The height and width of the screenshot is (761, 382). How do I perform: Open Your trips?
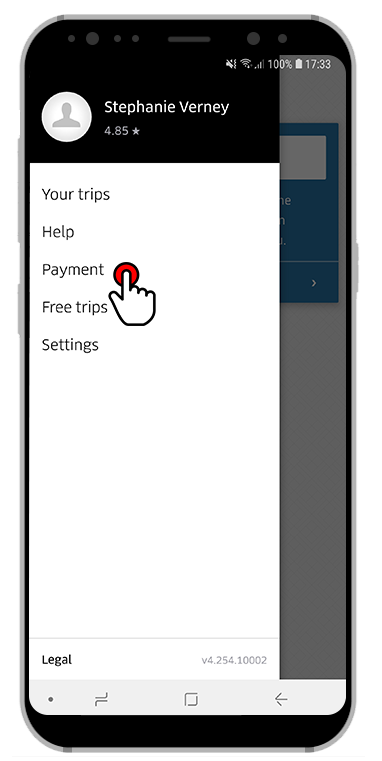point(76,194)
